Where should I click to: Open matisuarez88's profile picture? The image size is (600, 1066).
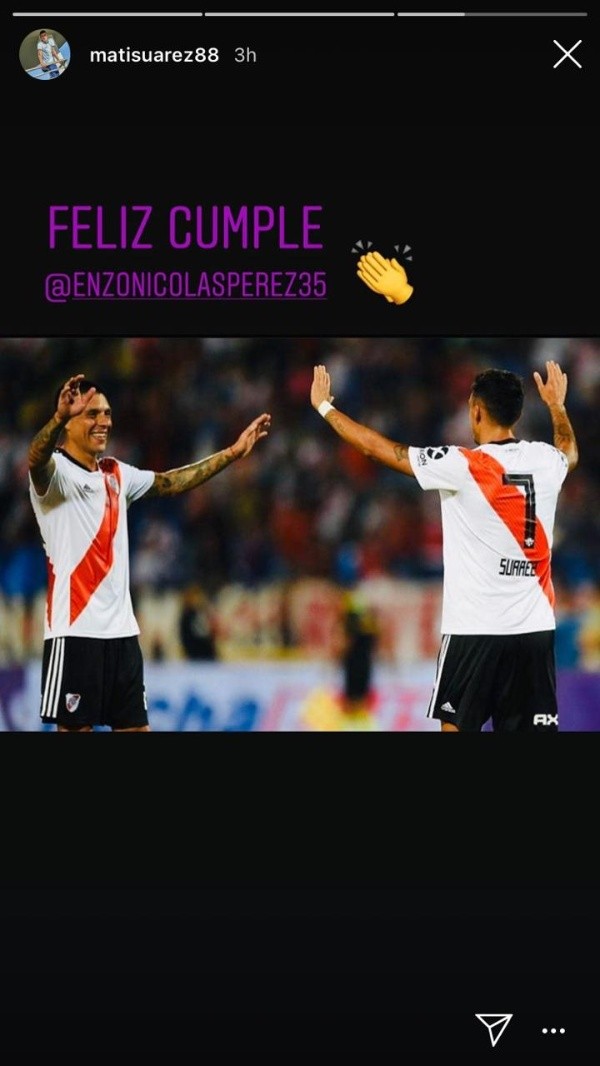point(44,54)
